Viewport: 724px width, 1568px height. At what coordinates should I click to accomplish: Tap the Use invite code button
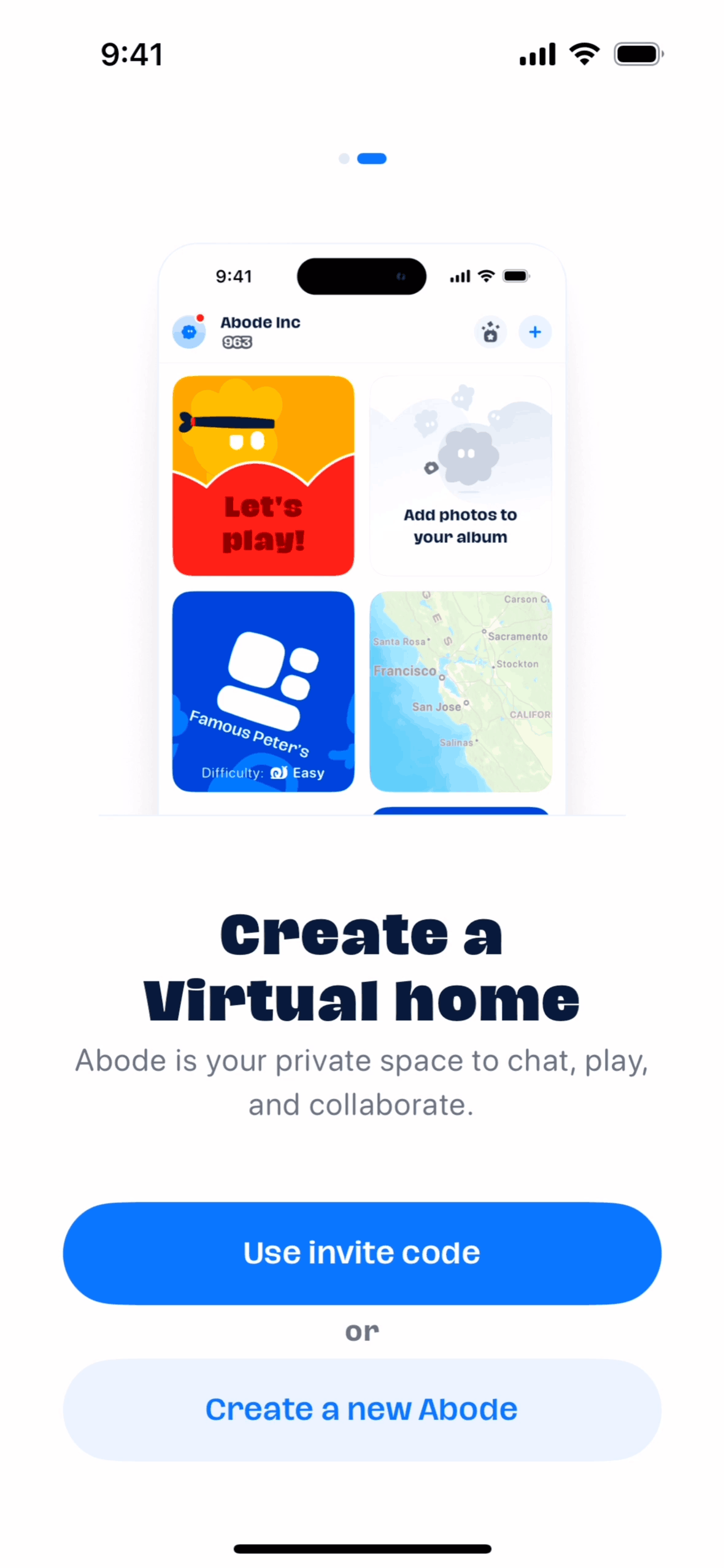(x=362, y=1252)
